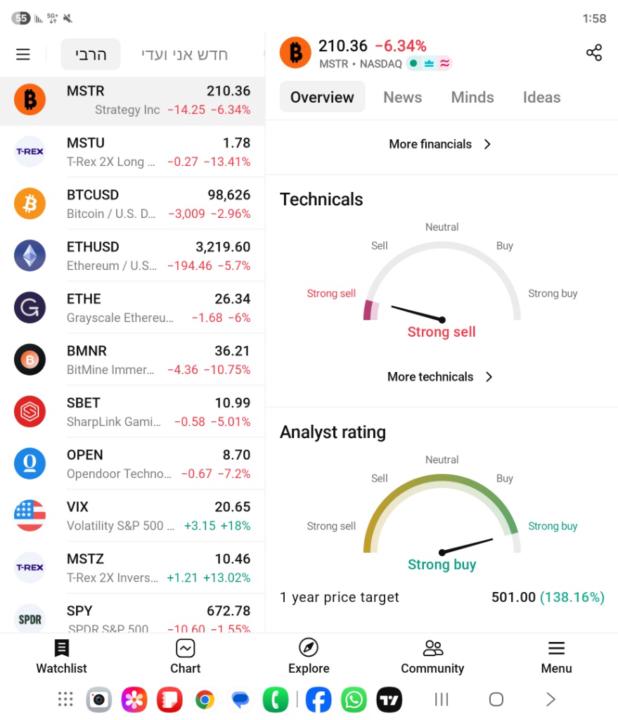Select the הרבי watchlist tab
Image resolution: width=618 pixels, height=720 pixels.
(90, 54)
